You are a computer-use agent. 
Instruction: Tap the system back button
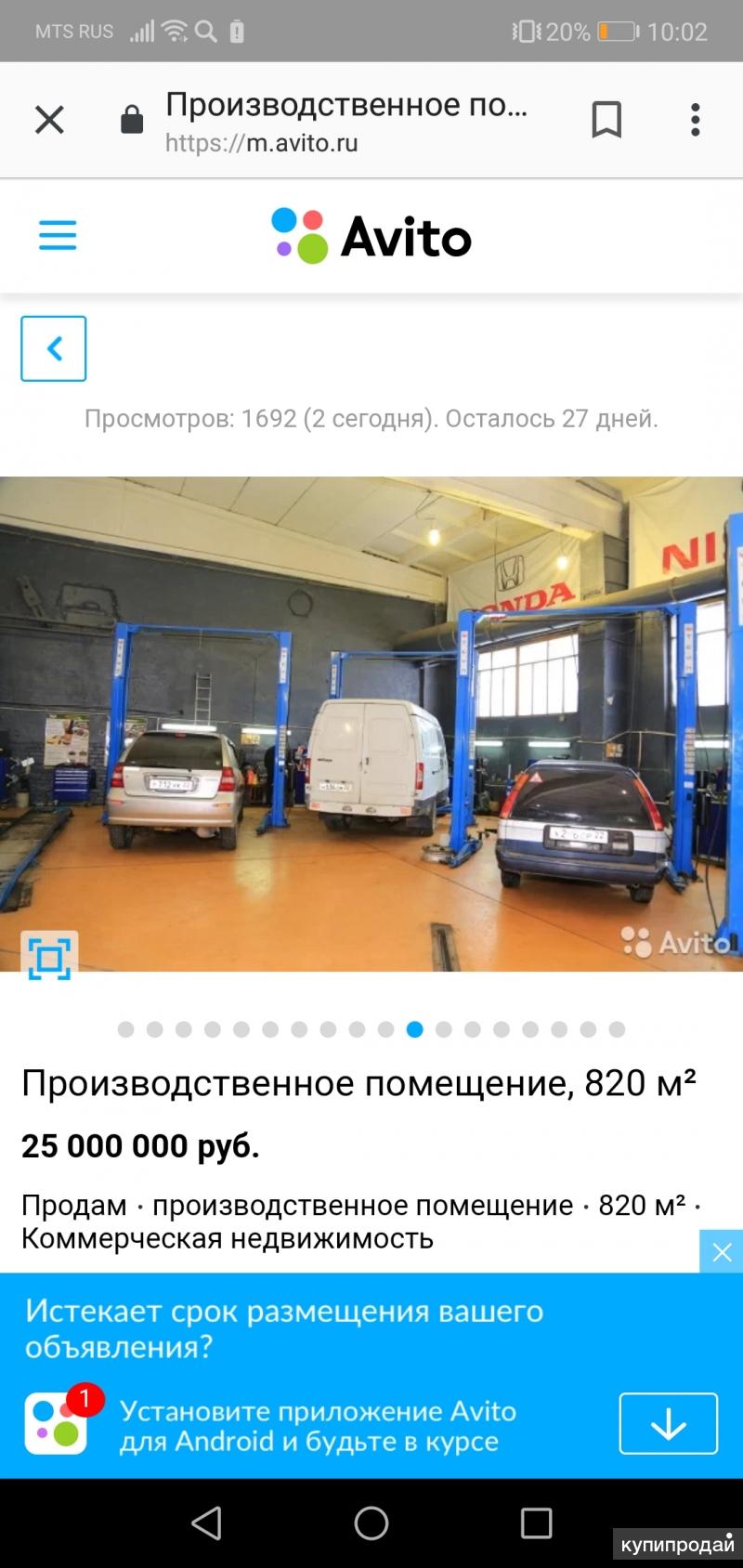(206, 1523)
